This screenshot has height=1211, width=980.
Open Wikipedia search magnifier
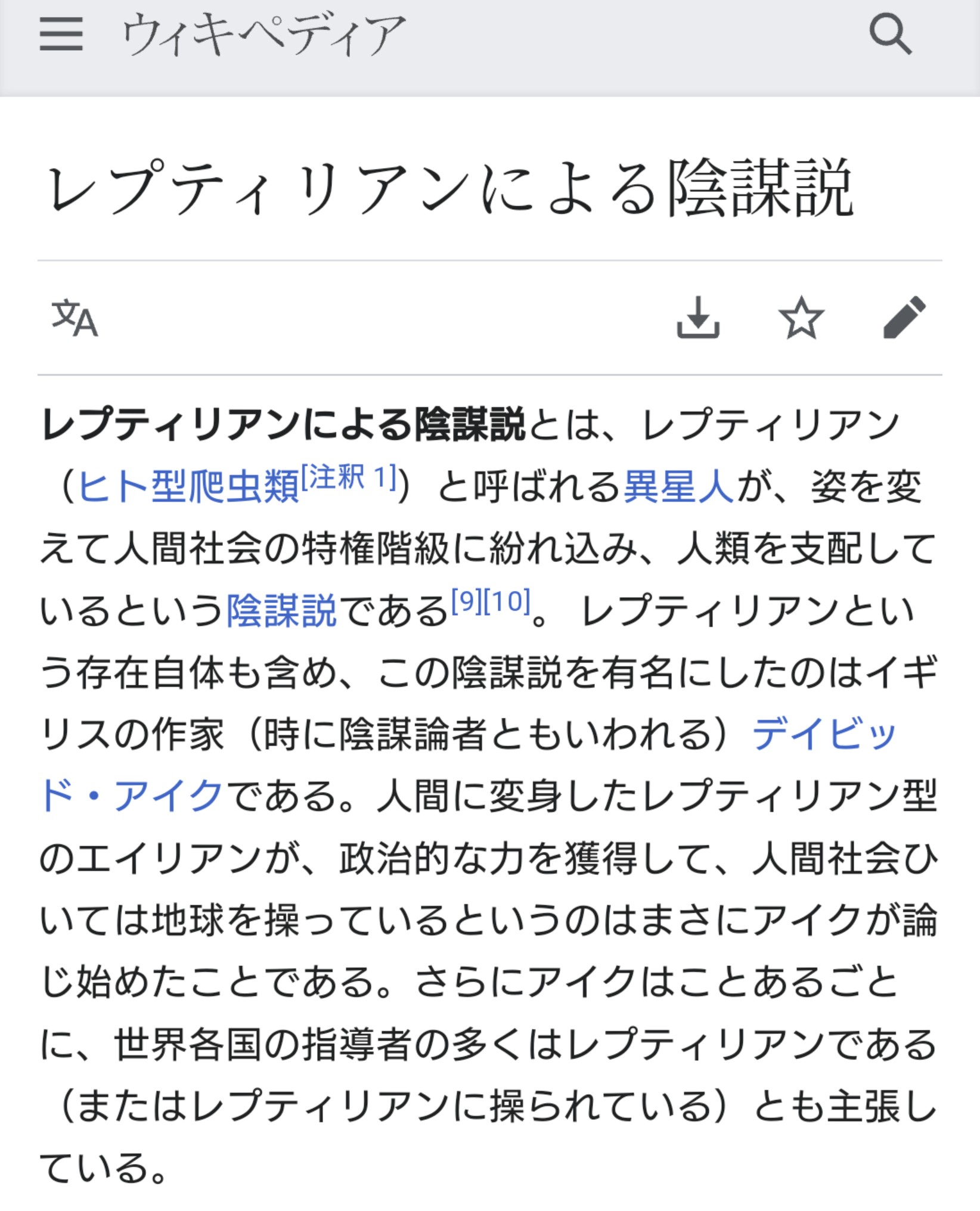890,35
